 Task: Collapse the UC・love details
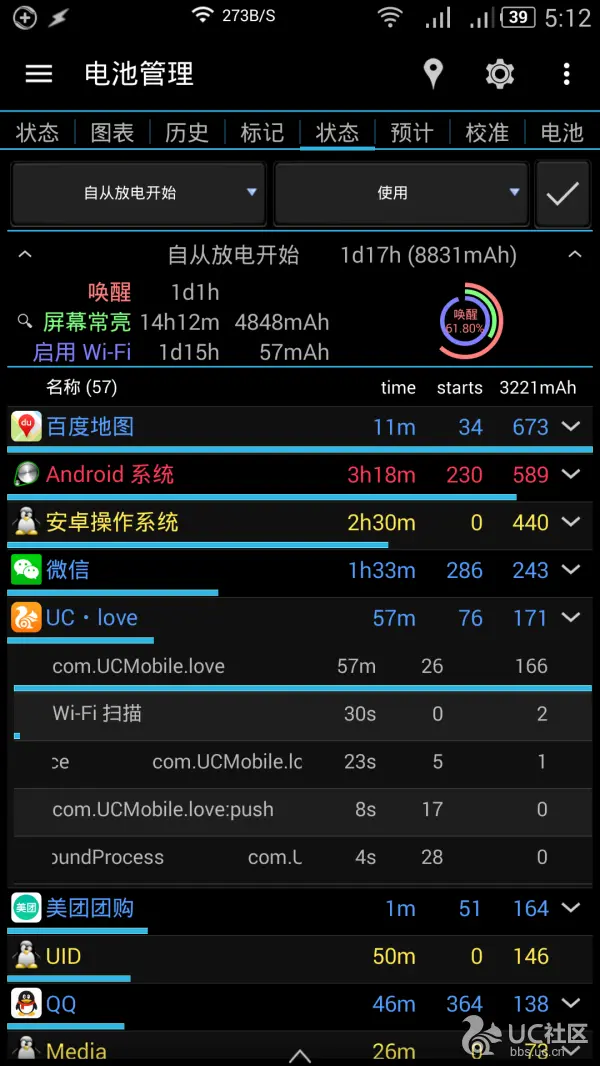571,618
